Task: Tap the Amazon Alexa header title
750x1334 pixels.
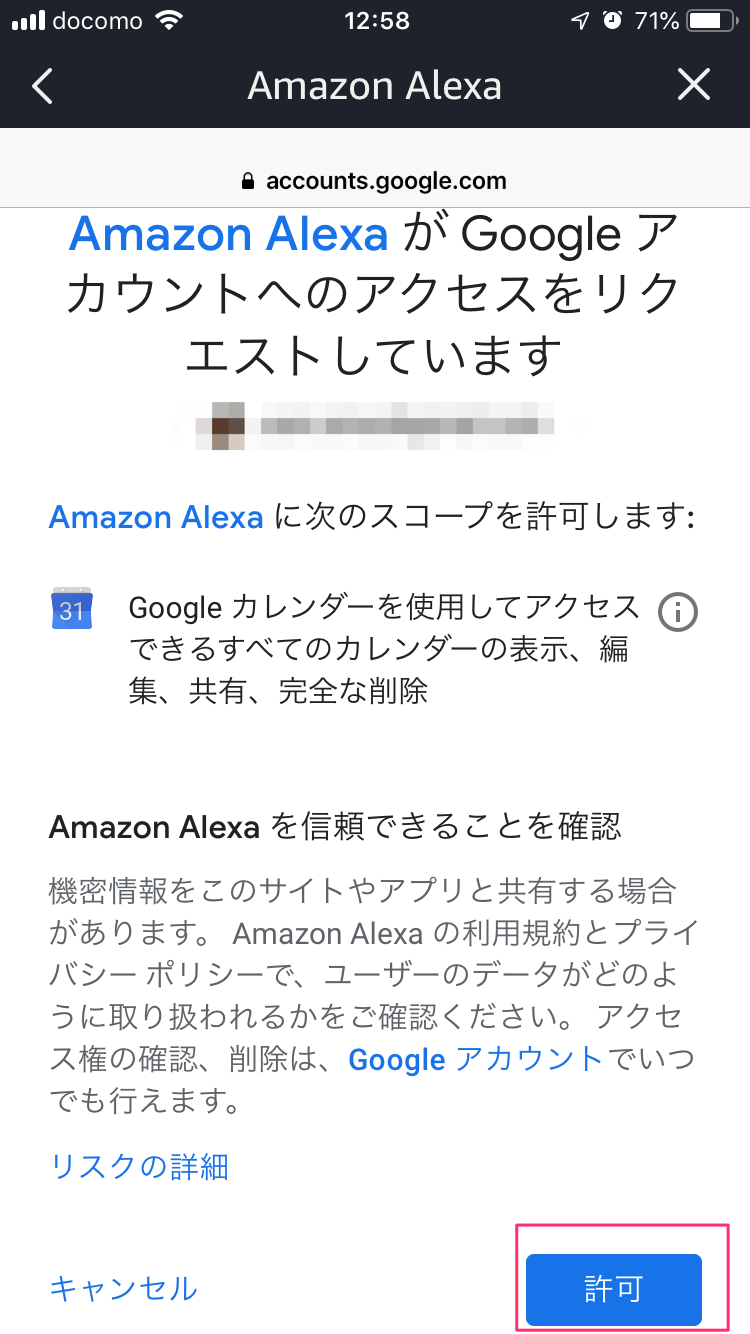Action: click(x=375, y=86)
